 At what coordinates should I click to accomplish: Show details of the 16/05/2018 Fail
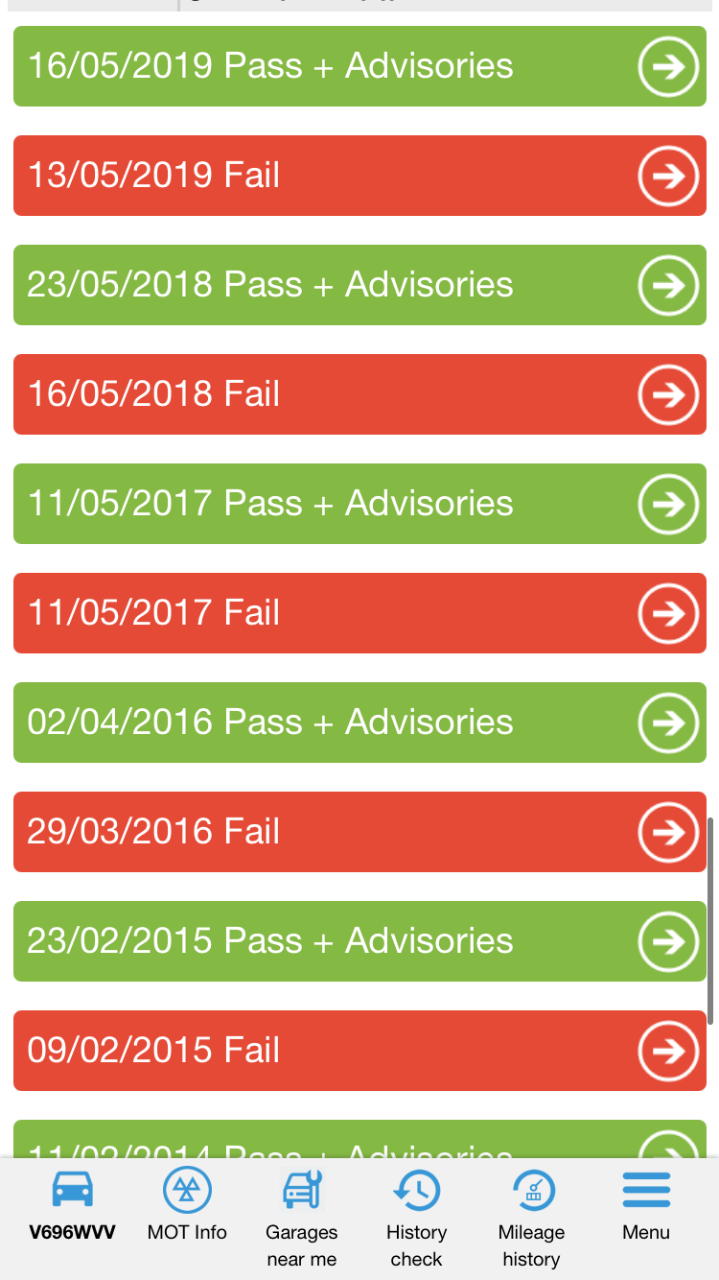click(359, 394)
